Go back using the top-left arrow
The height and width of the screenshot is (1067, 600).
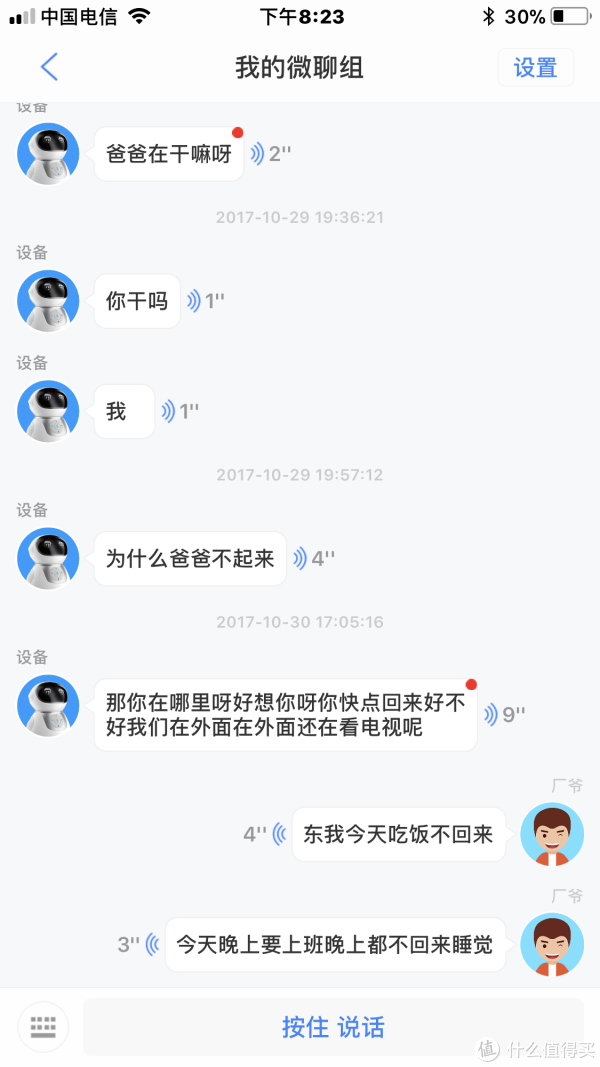point(49,67)
